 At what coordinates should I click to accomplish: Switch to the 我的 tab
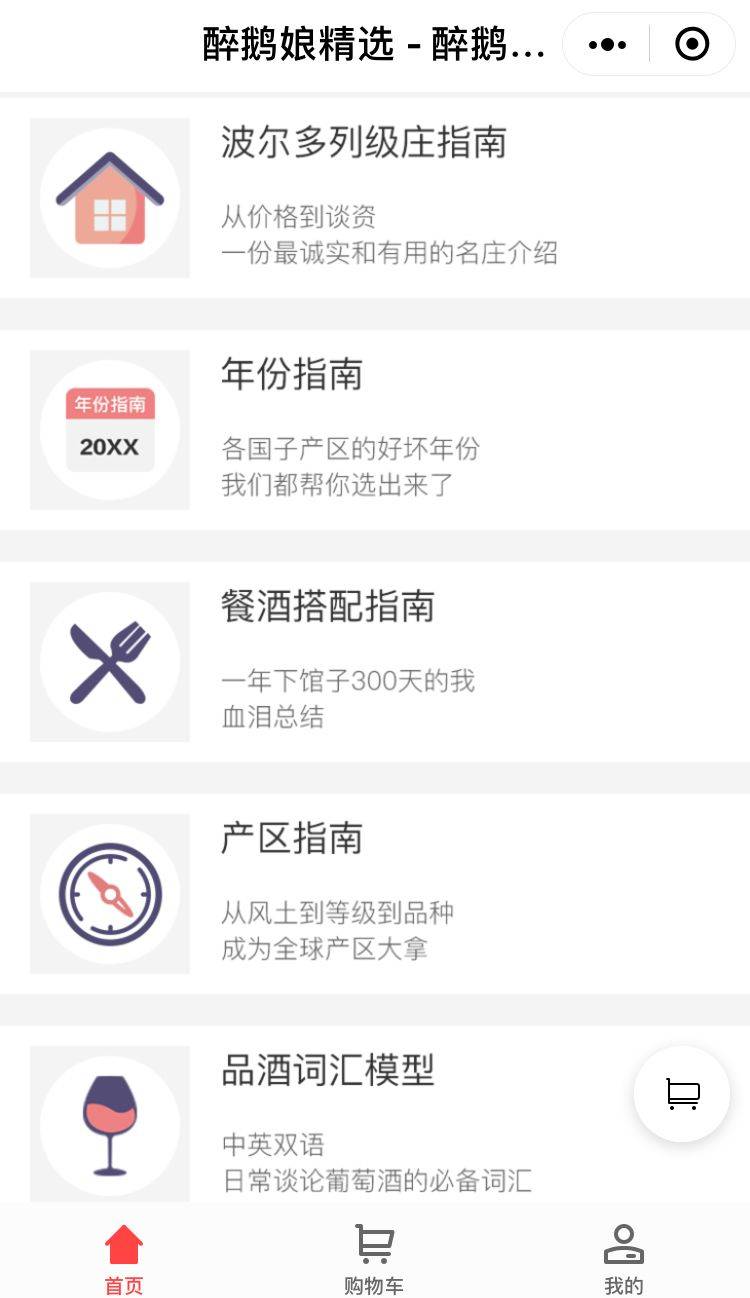624,1258
